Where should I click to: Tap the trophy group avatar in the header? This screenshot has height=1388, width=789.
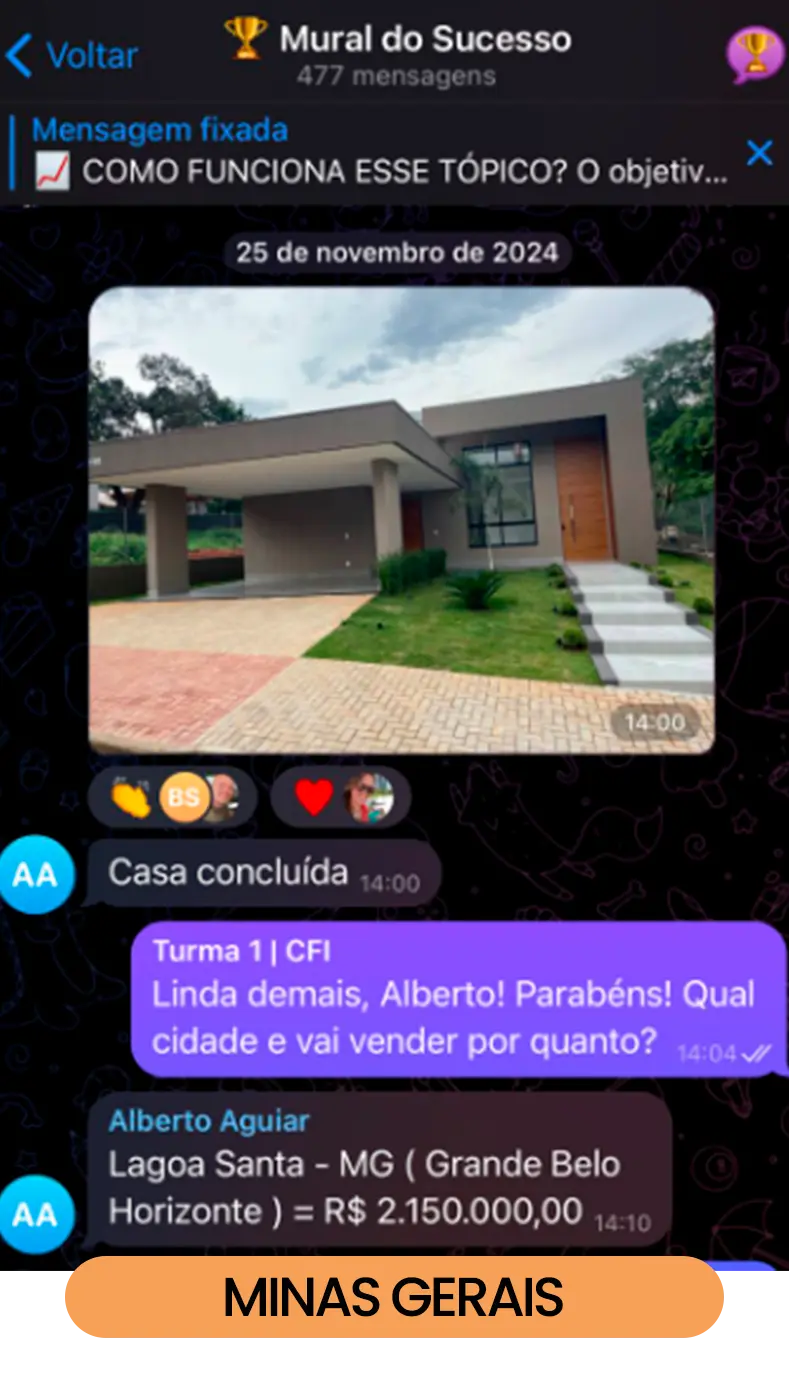click(754, 54)
